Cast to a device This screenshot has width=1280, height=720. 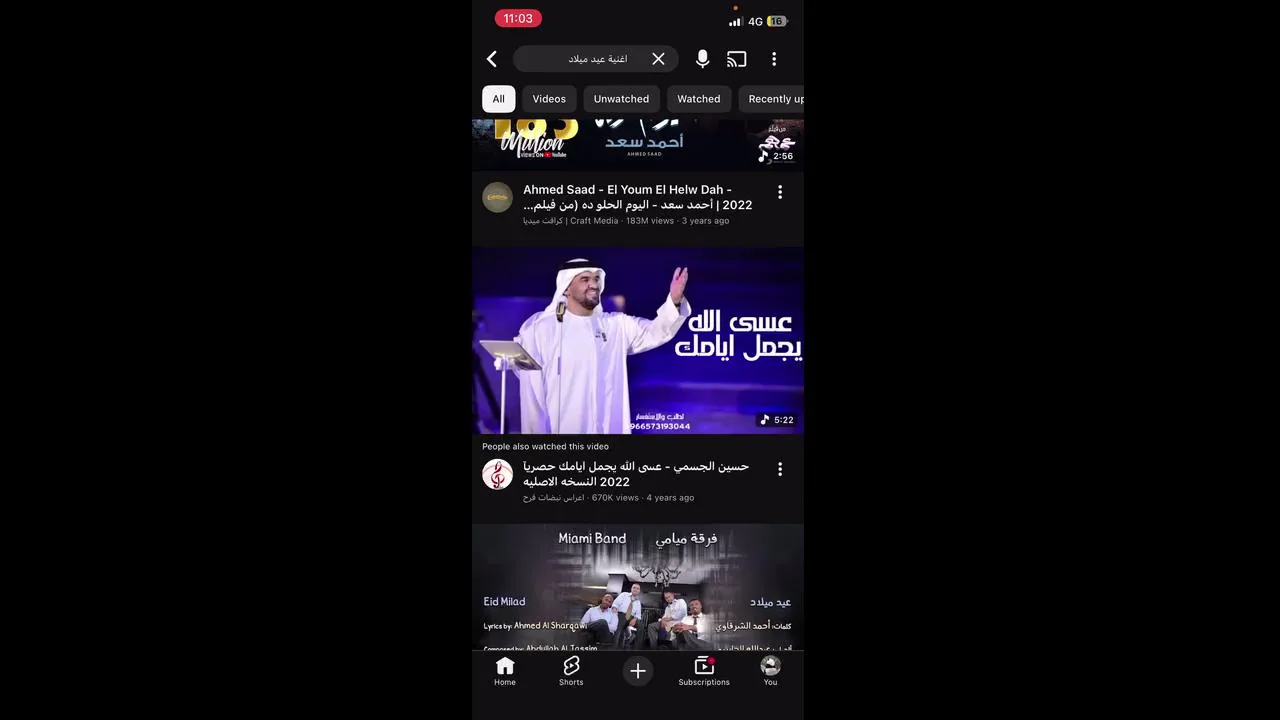(737, 59)
